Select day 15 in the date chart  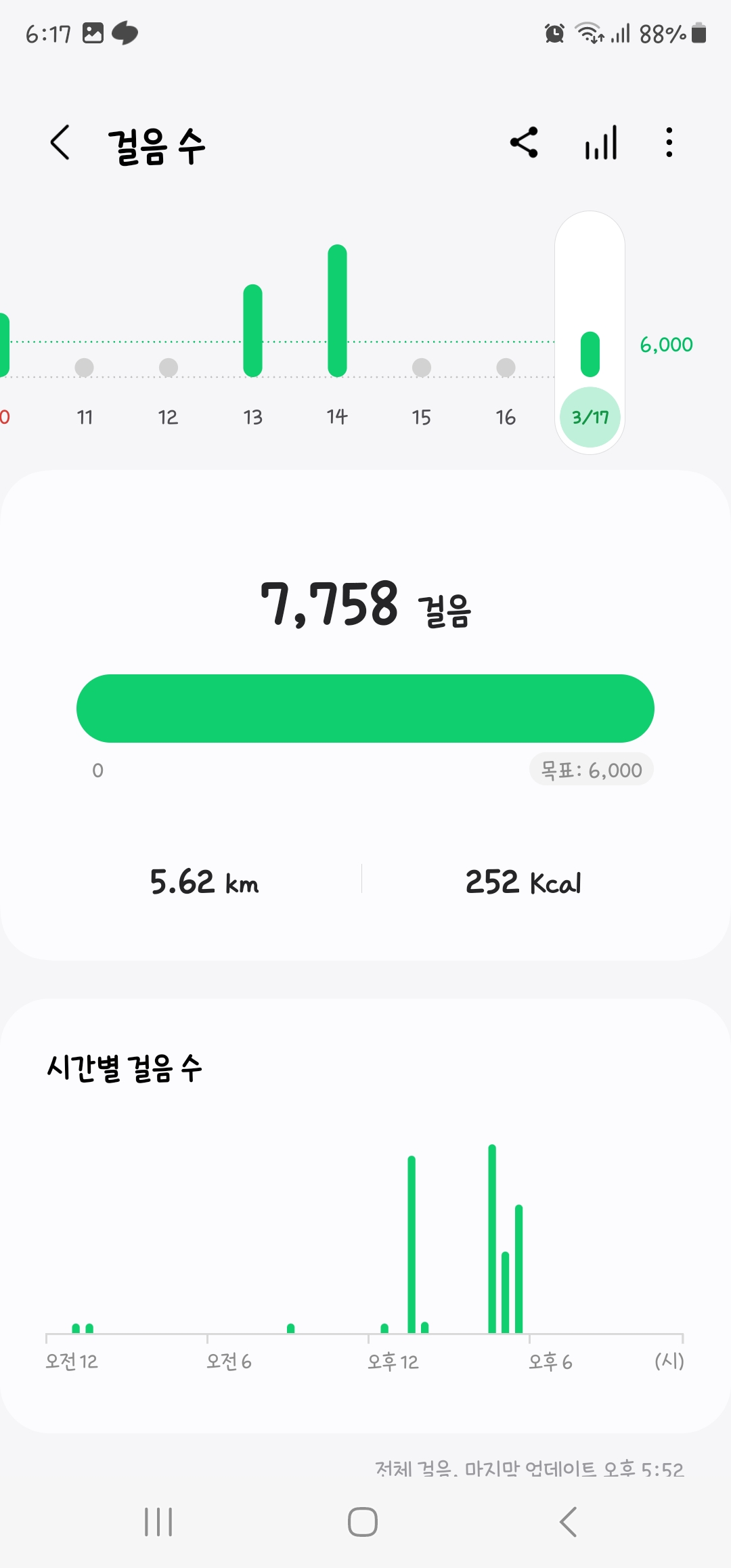click(x=421, y=416)
